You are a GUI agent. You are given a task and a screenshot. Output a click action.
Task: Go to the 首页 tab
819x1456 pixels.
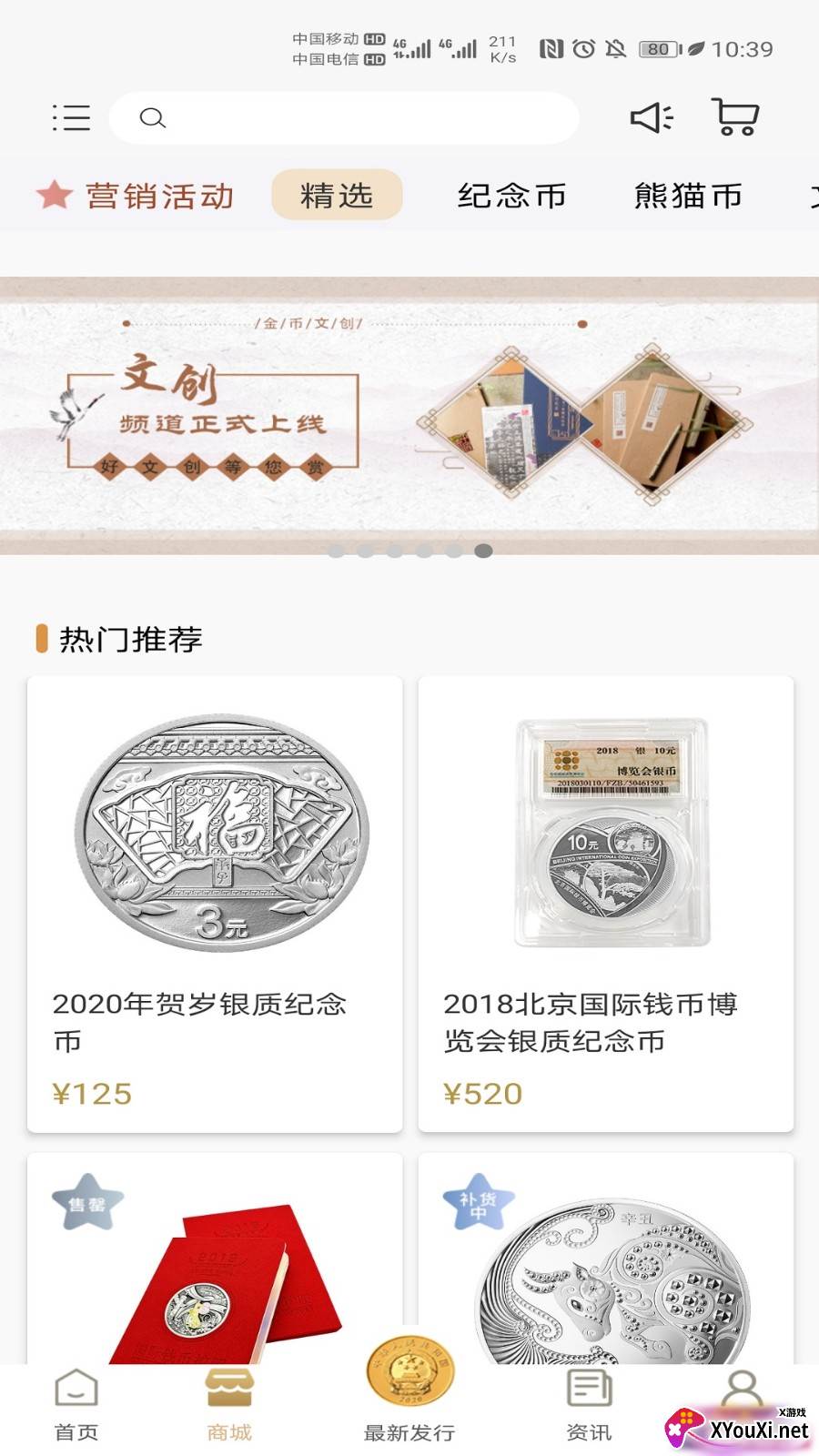tap(76, 1406)
